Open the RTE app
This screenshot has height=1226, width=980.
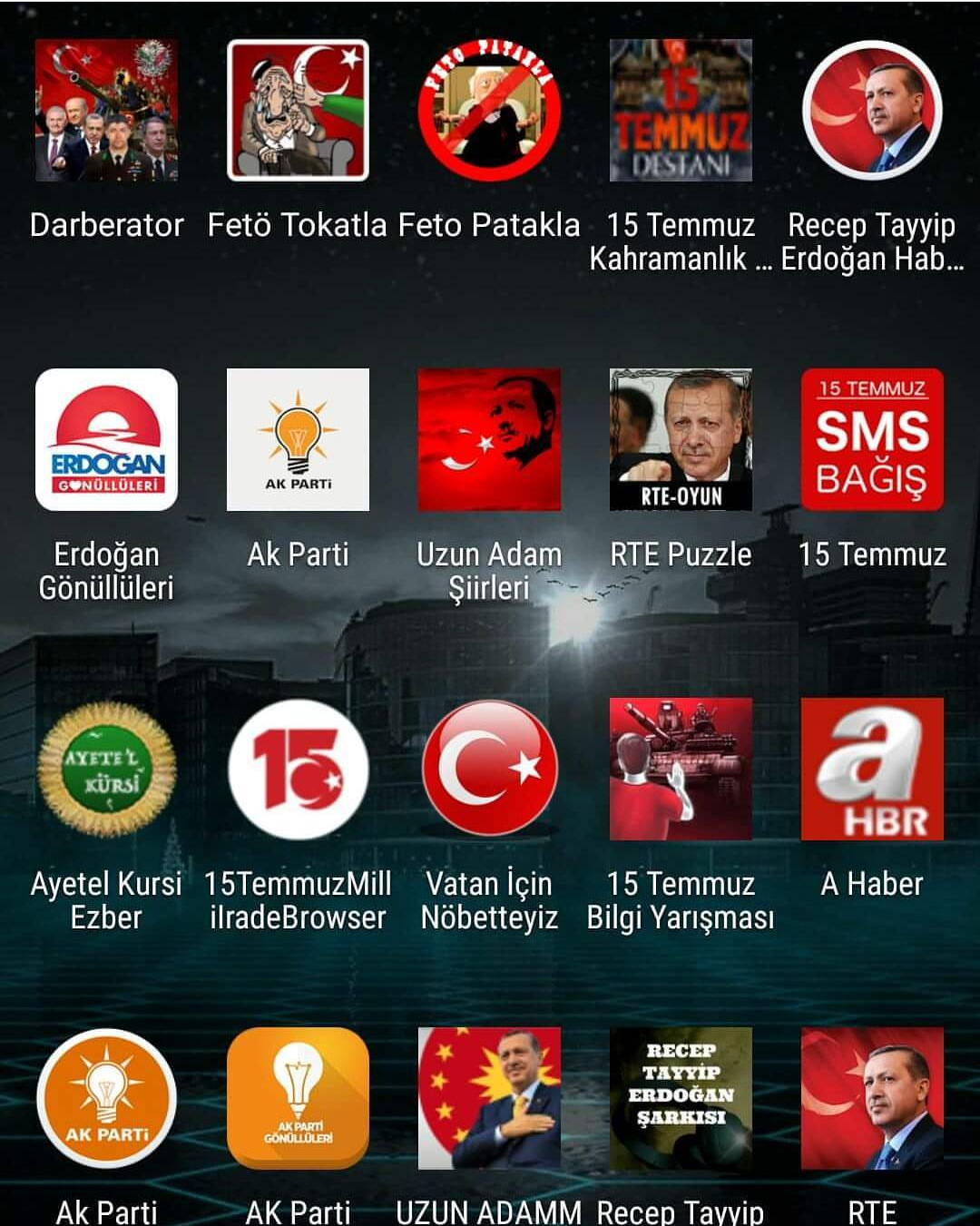click(x=872, y=1098)
